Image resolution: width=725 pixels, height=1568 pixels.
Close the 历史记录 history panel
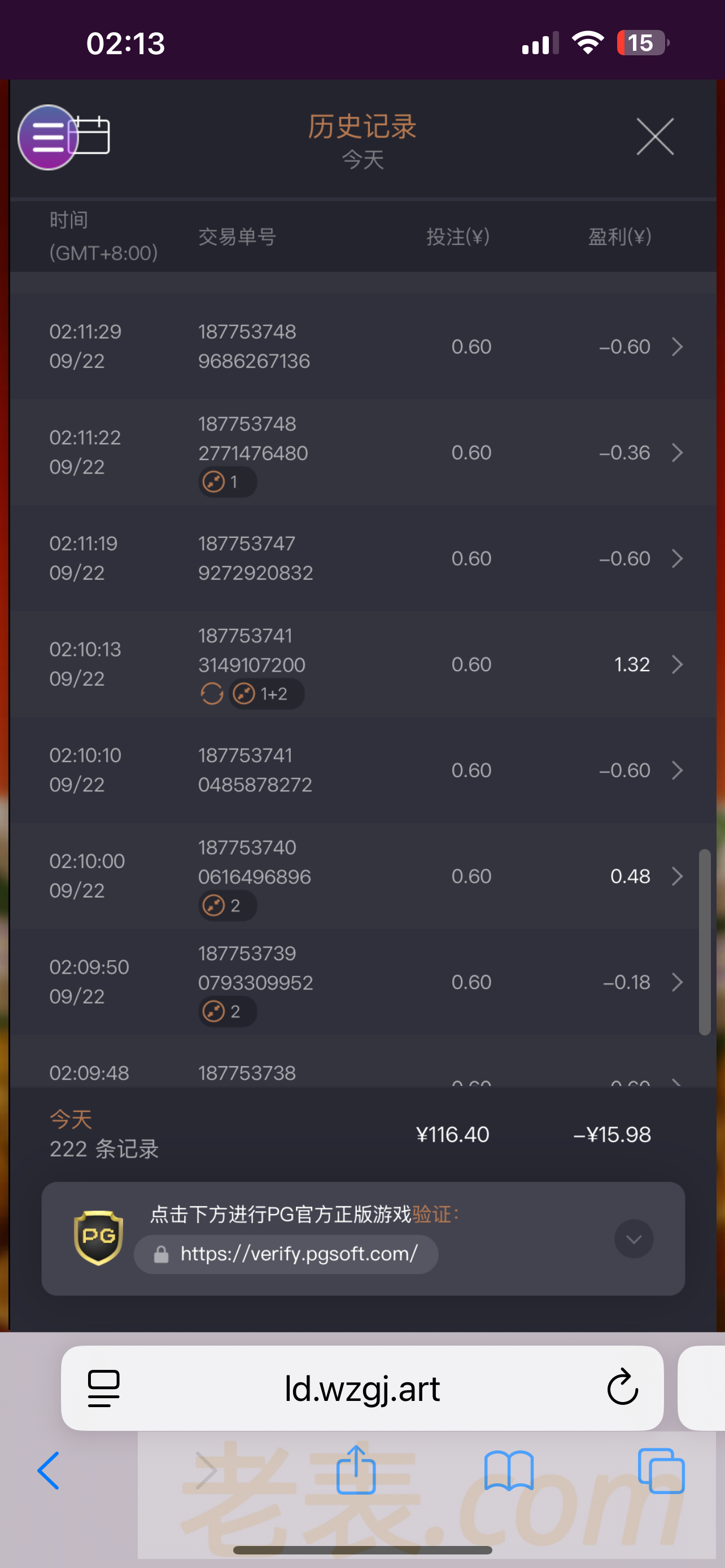pyautogui.click(x=655, y=137)
